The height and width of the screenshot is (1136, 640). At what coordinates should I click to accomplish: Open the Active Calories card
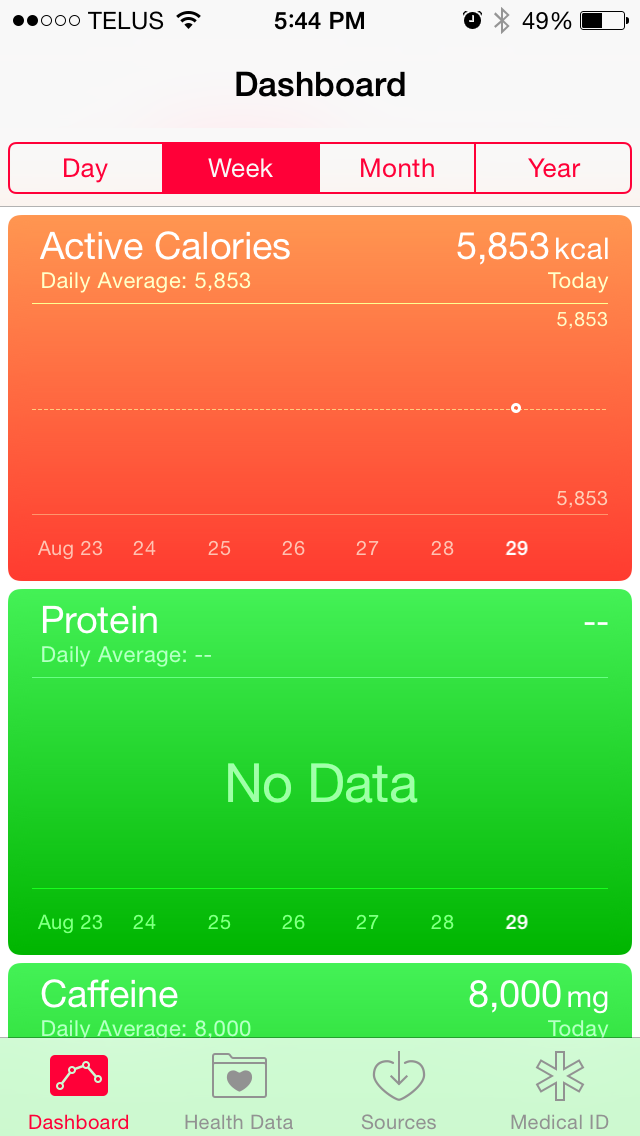(x=320, y=398)
